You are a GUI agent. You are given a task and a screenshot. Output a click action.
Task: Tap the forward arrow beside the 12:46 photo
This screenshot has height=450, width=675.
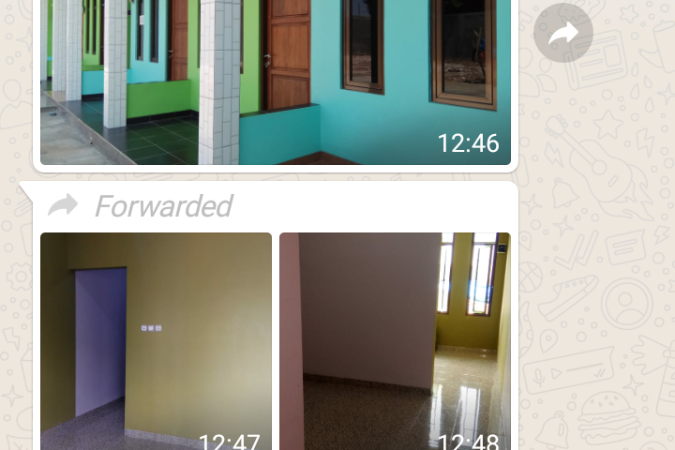pos(564,35)
